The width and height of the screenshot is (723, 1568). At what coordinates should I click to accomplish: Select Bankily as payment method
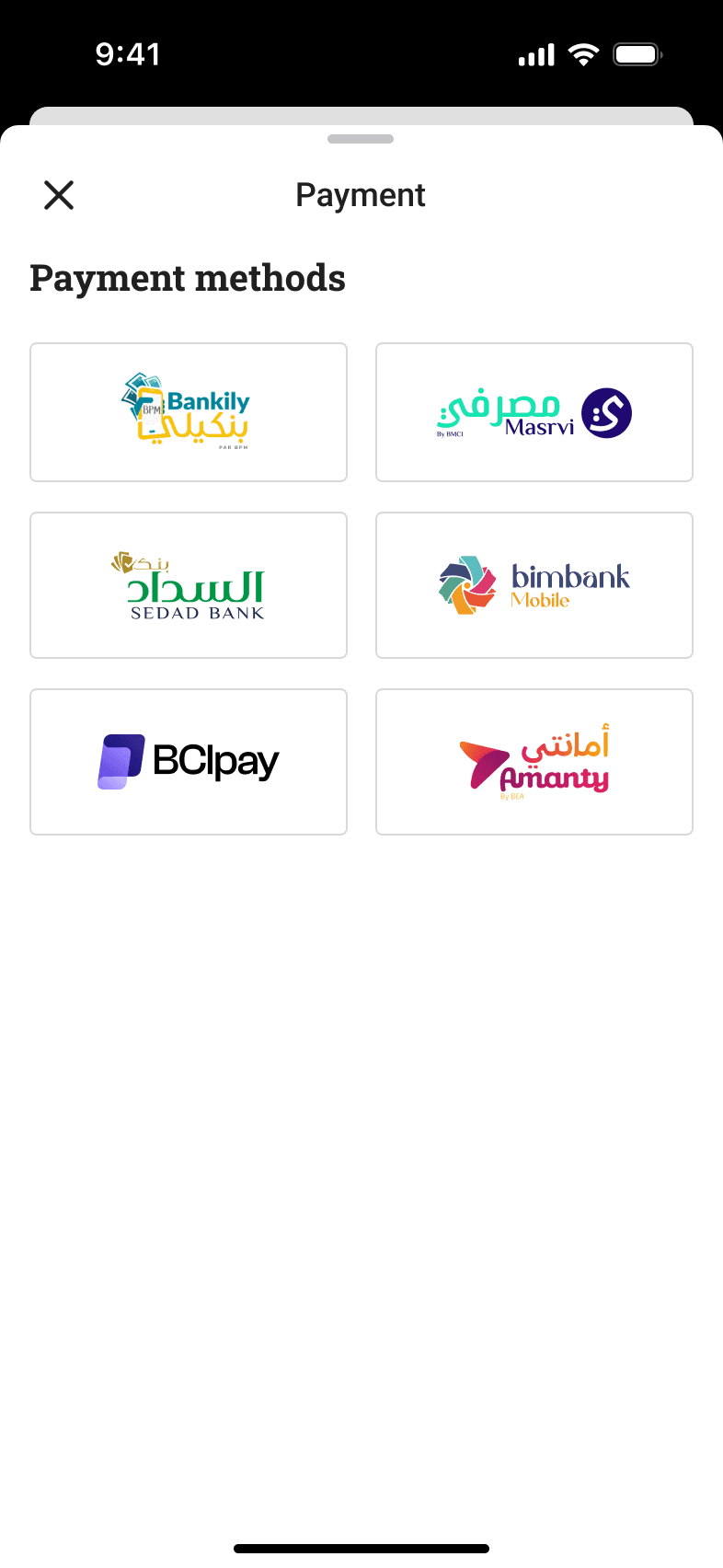coord(189,412)
